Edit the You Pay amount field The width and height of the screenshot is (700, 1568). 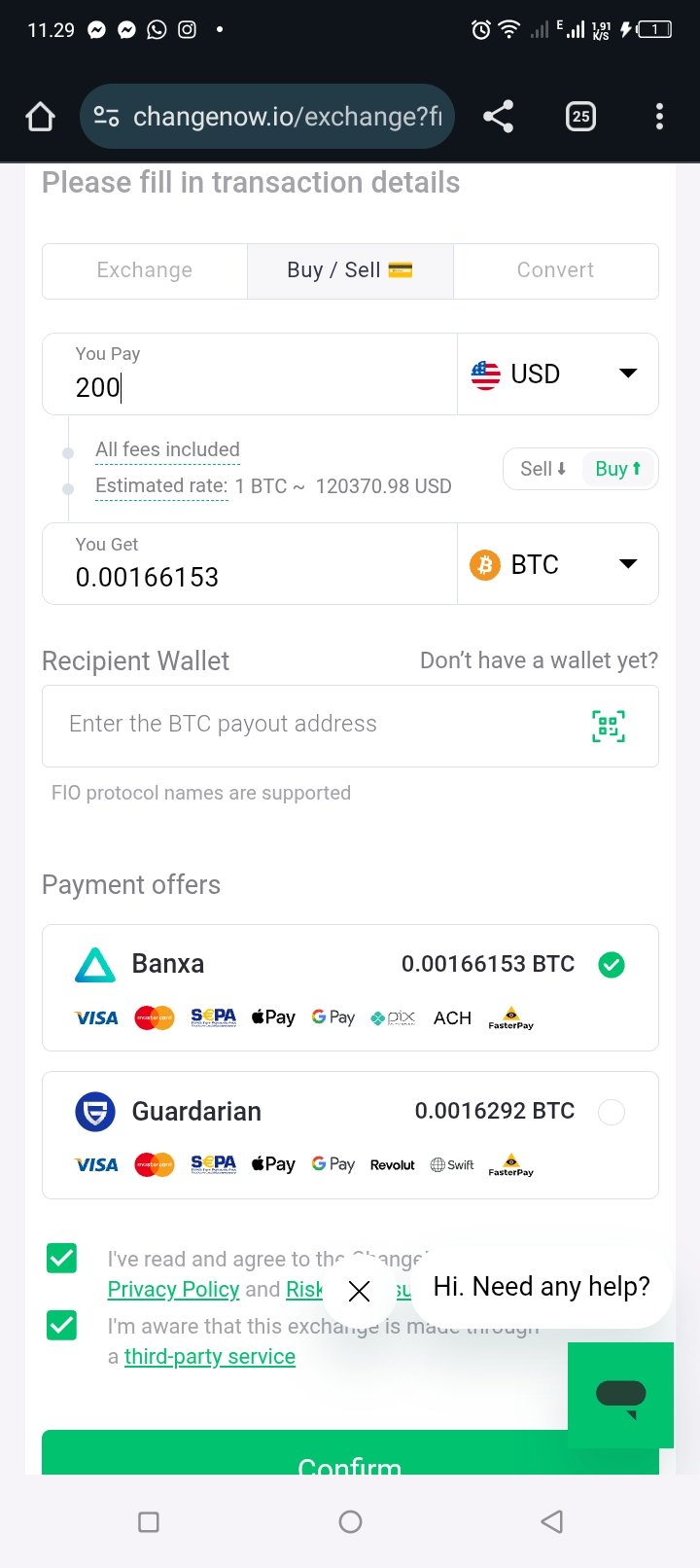[x=243, y=386]
